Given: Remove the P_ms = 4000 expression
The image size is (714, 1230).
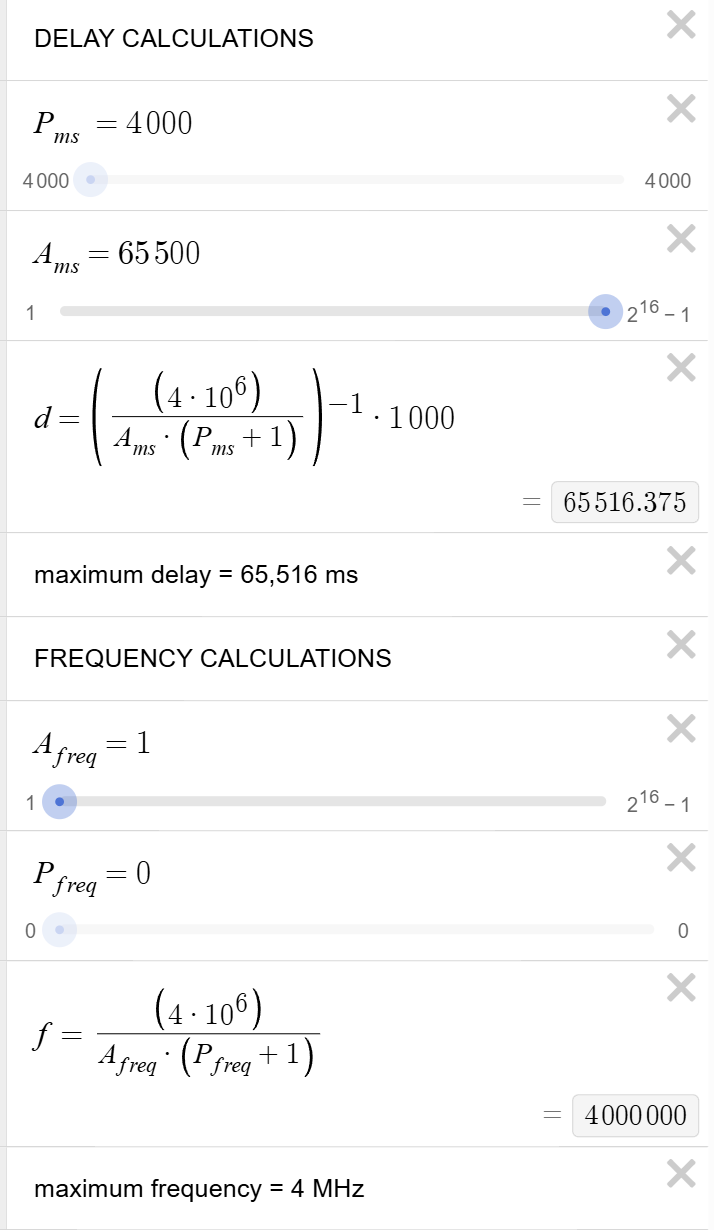Looking at the screenshot, I should click(x=681, y=108).
